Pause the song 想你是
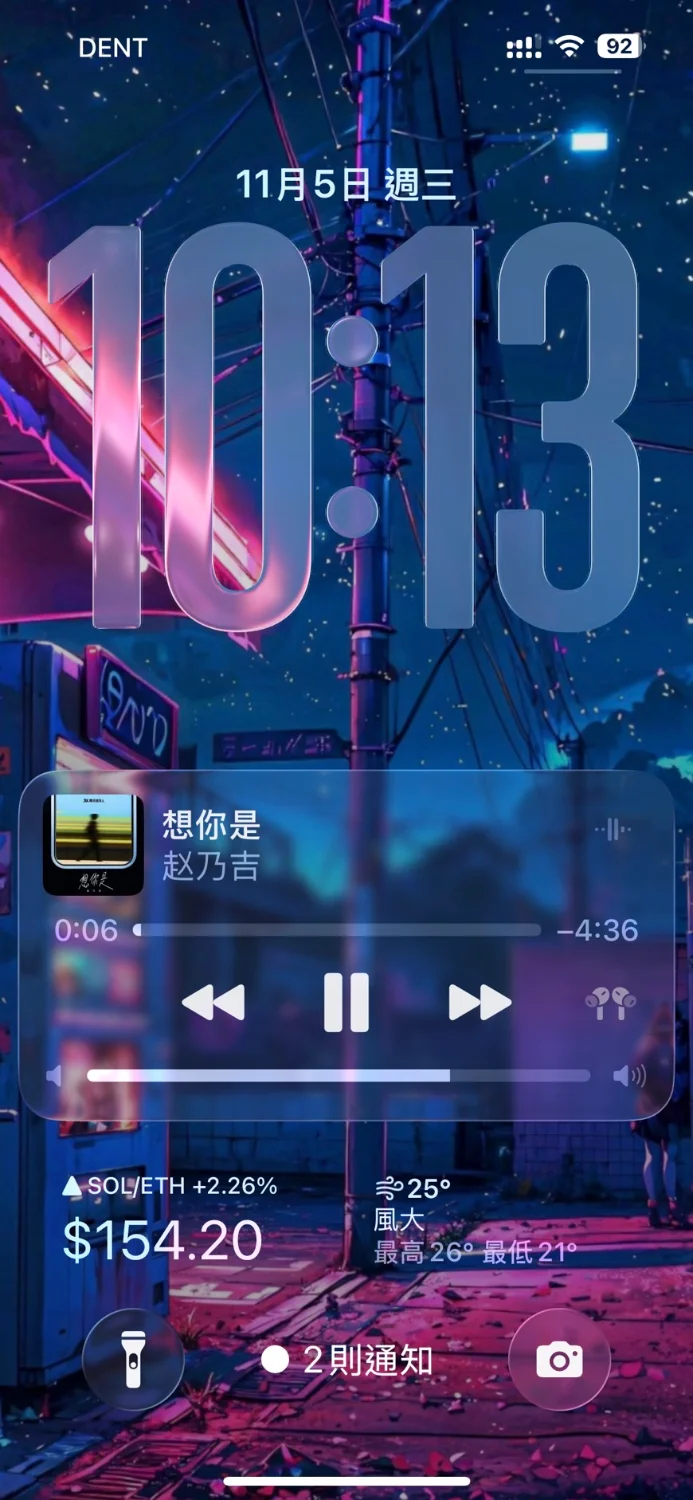Screen dimensions: 693x1500 pyautogui.click(x=346, y=1002)
